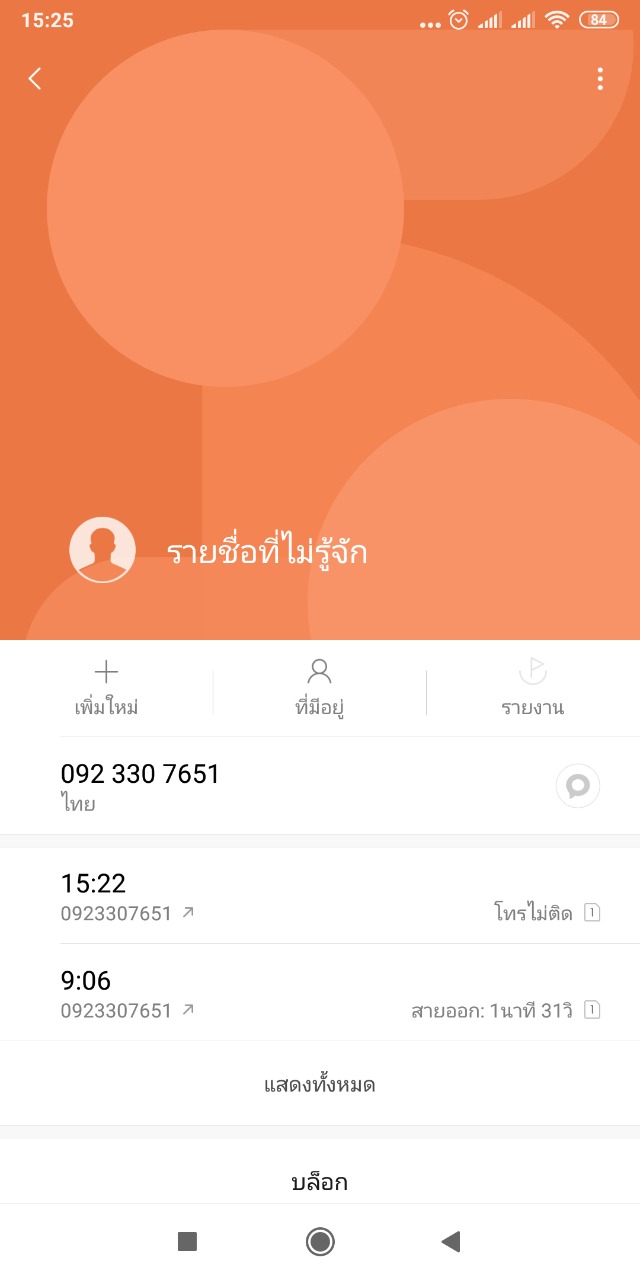Tap บล็อก to block this number
Viewport: 640px width, 1280px height.
coord(320,1182)
